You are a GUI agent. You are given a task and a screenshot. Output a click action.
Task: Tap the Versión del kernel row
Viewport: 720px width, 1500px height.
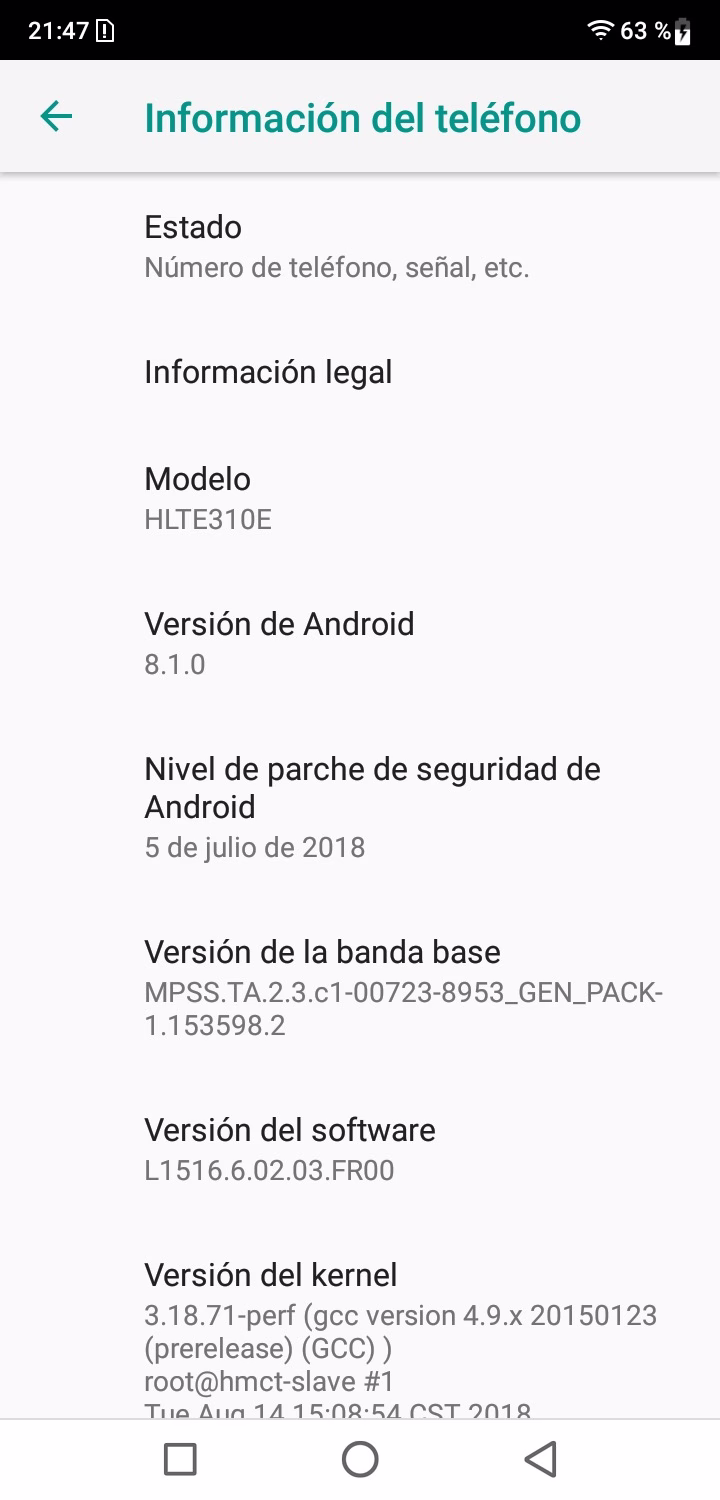click(x=360, y=1330)
